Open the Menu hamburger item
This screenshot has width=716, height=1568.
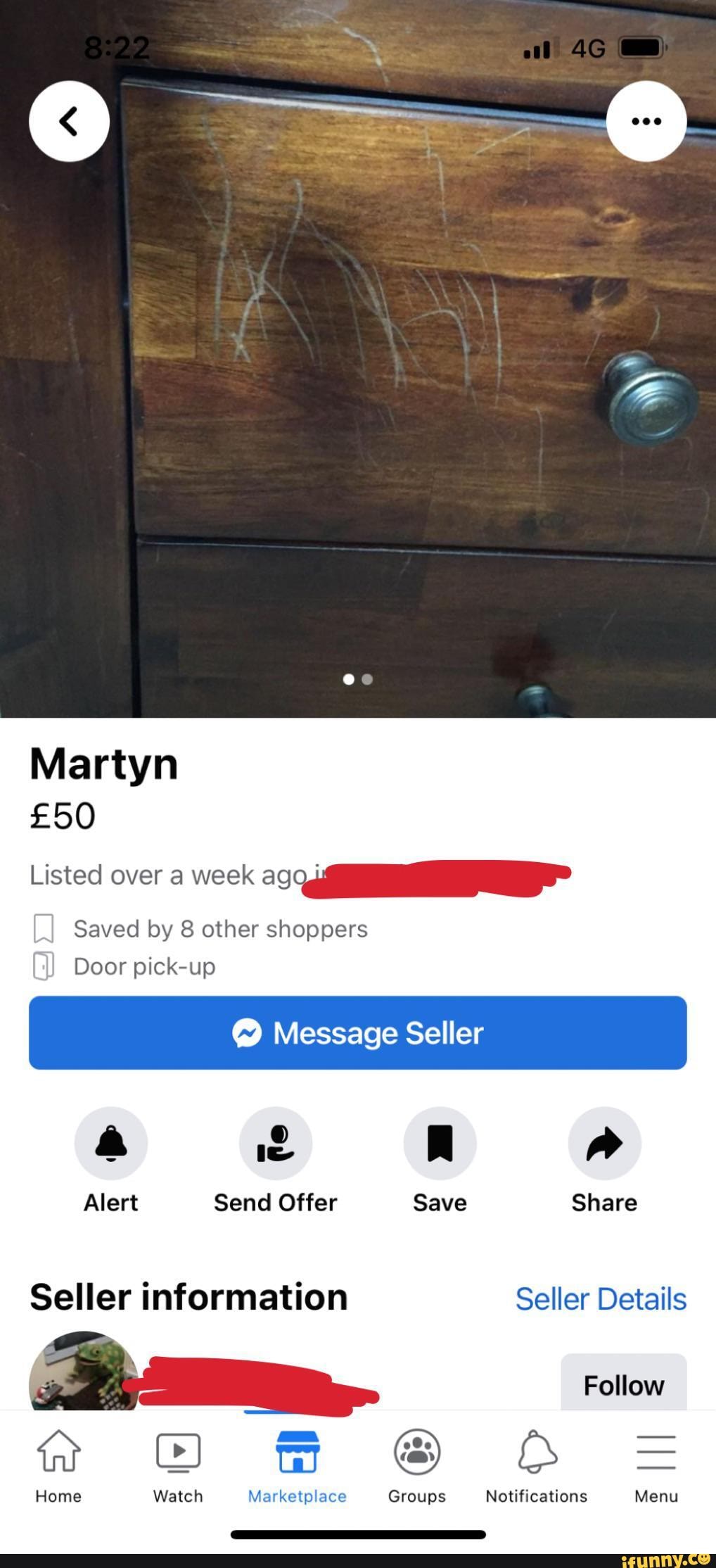[656, 1450]
